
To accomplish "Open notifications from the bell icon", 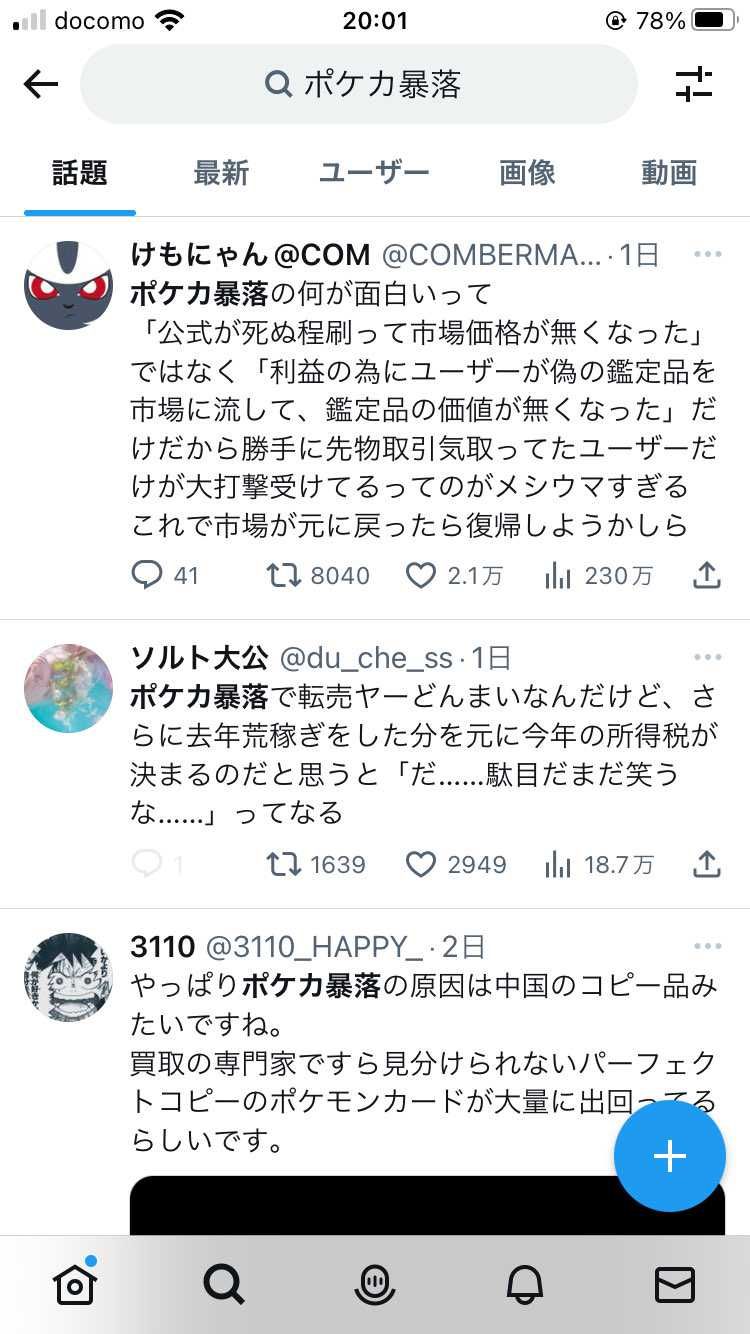I will click(x=525, y=1285).
